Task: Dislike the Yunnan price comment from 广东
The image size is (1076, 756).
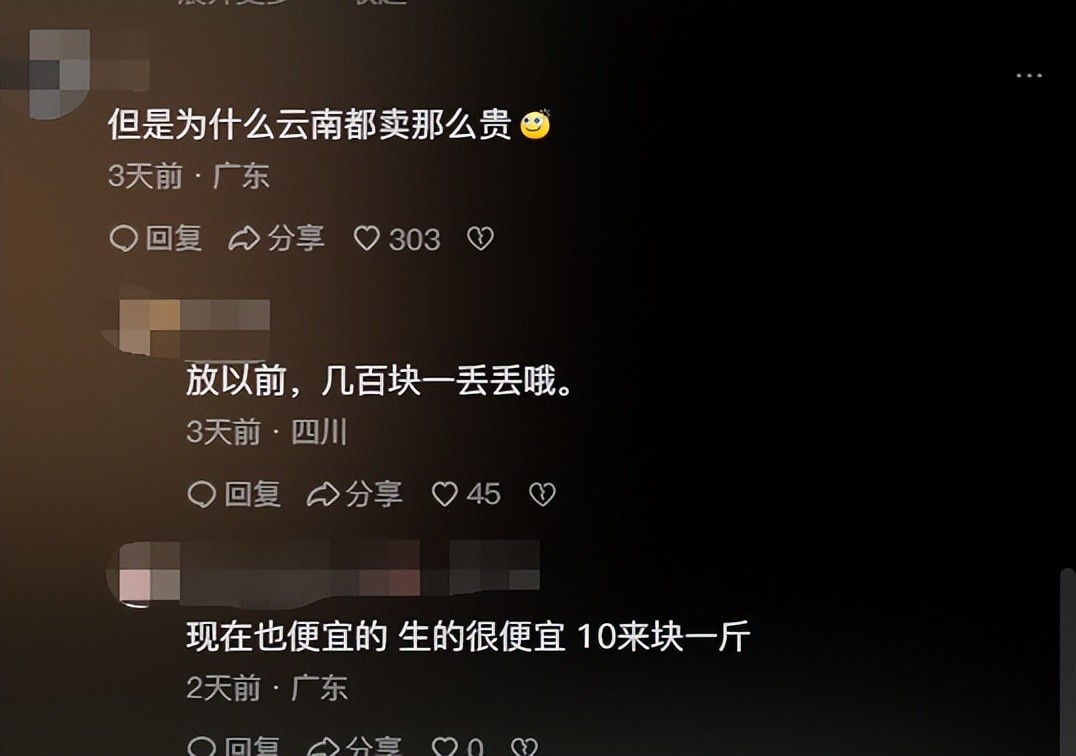Action: tap(480, 238)
